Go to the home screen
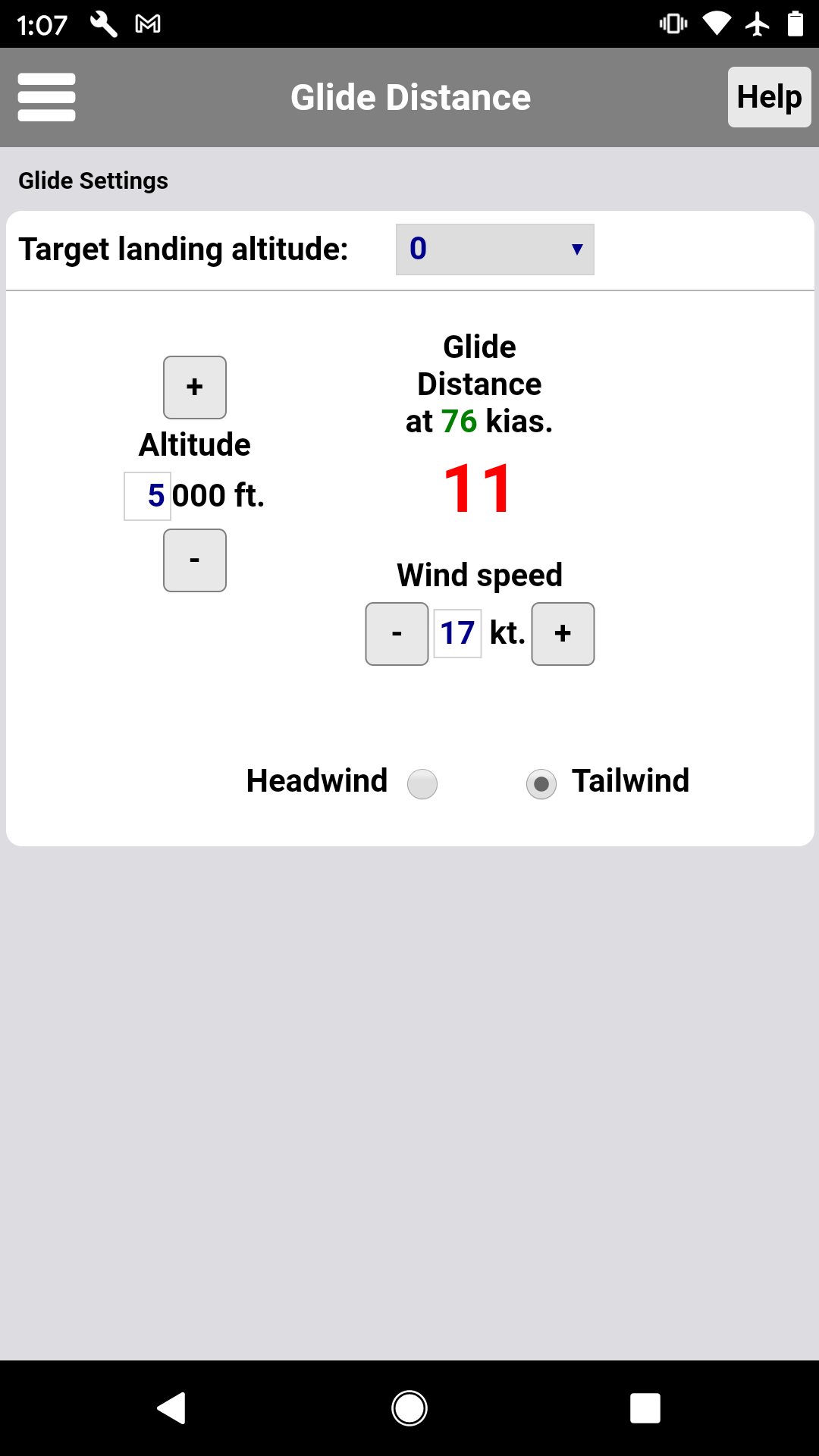 409,1408
